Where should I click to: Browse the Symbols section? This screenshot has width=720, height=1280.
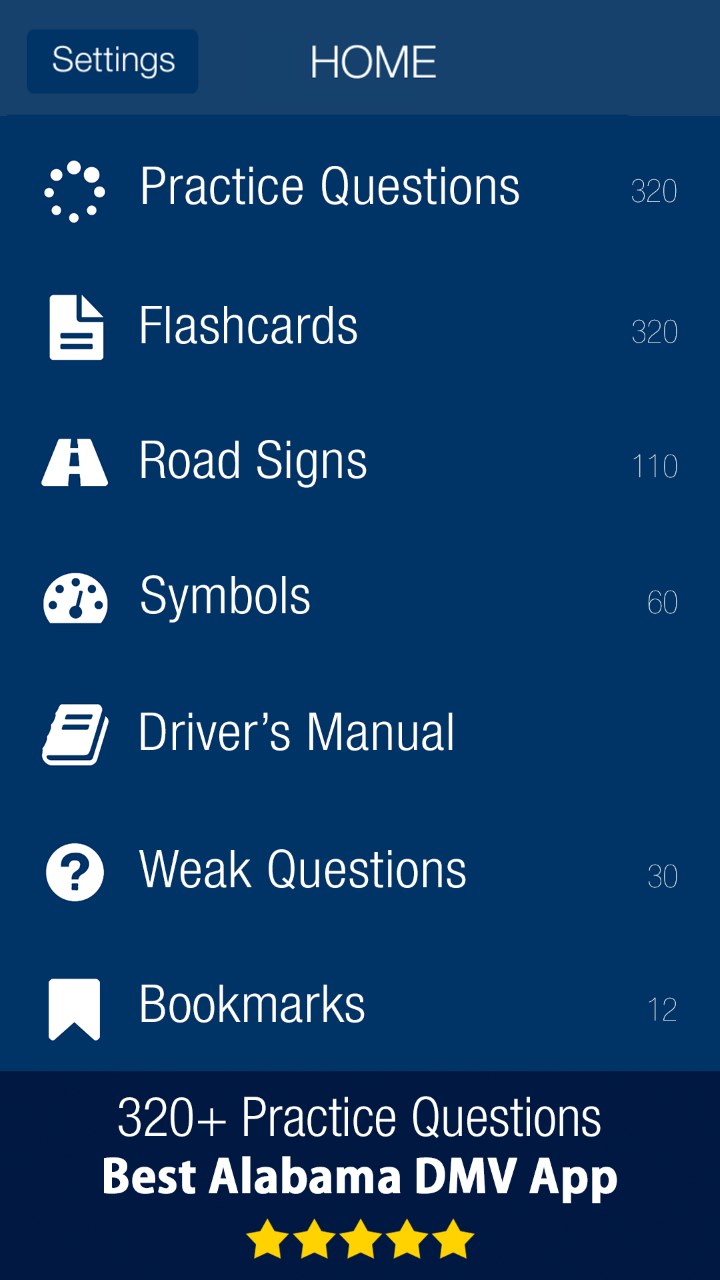coord(224,597)
